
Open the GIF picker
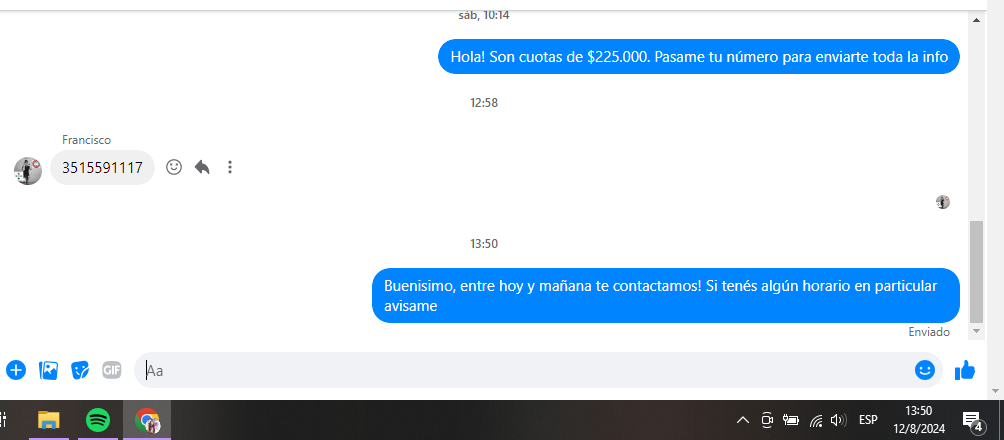pos(111,370)
